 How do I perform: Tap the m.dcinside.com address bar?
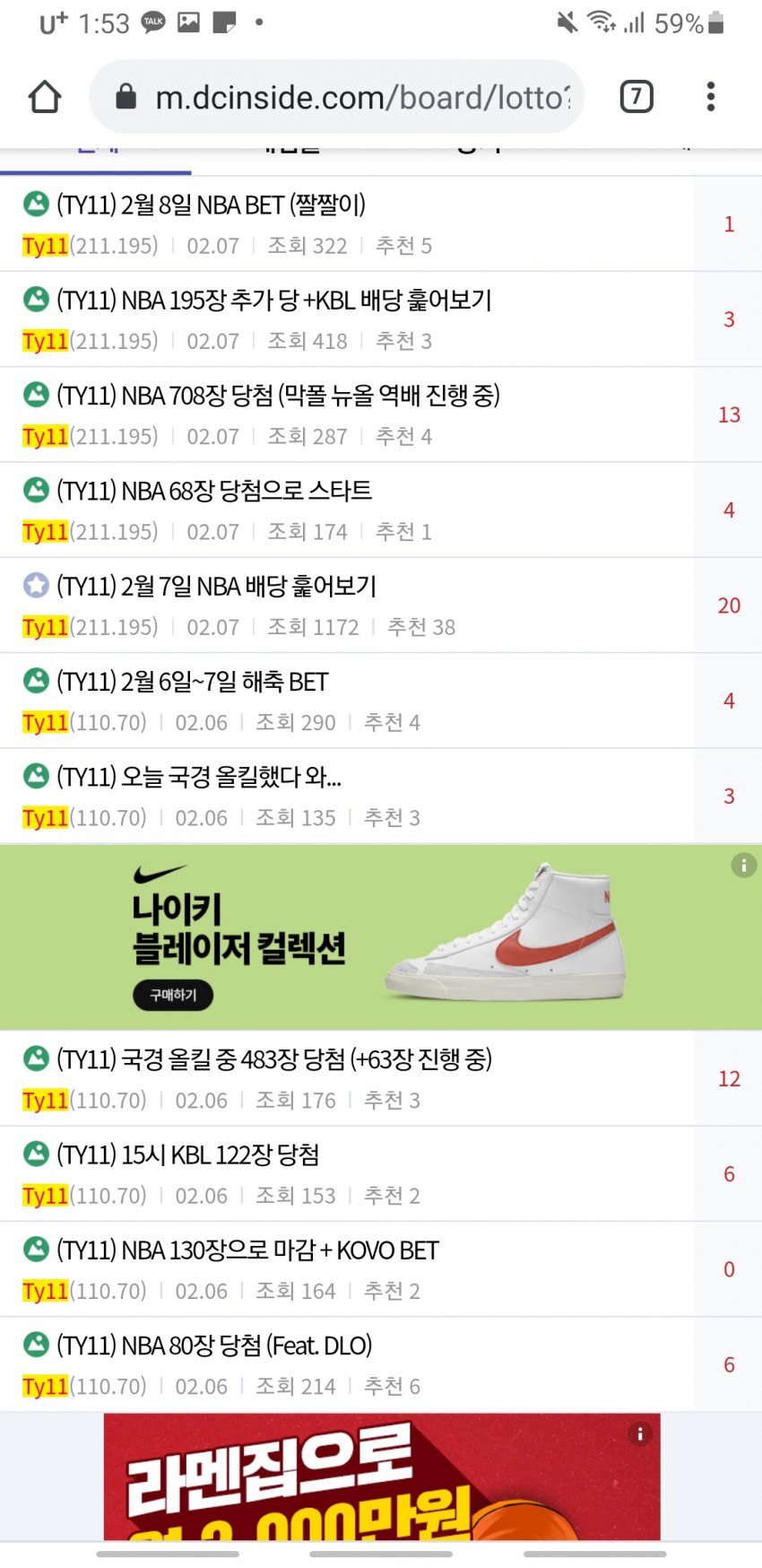pos(350,97)
